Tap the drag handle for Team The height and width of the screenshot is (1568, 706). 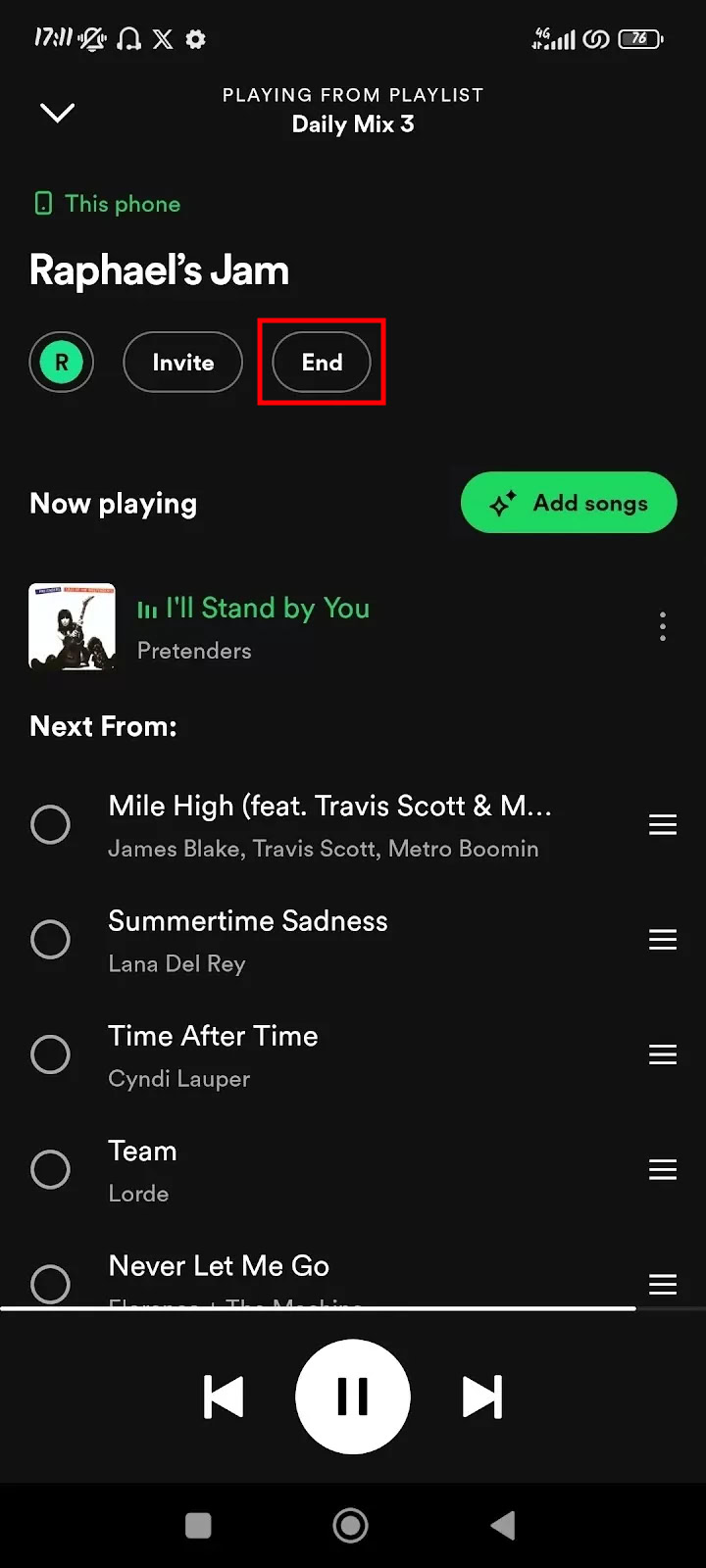(x=663, y=1169)
